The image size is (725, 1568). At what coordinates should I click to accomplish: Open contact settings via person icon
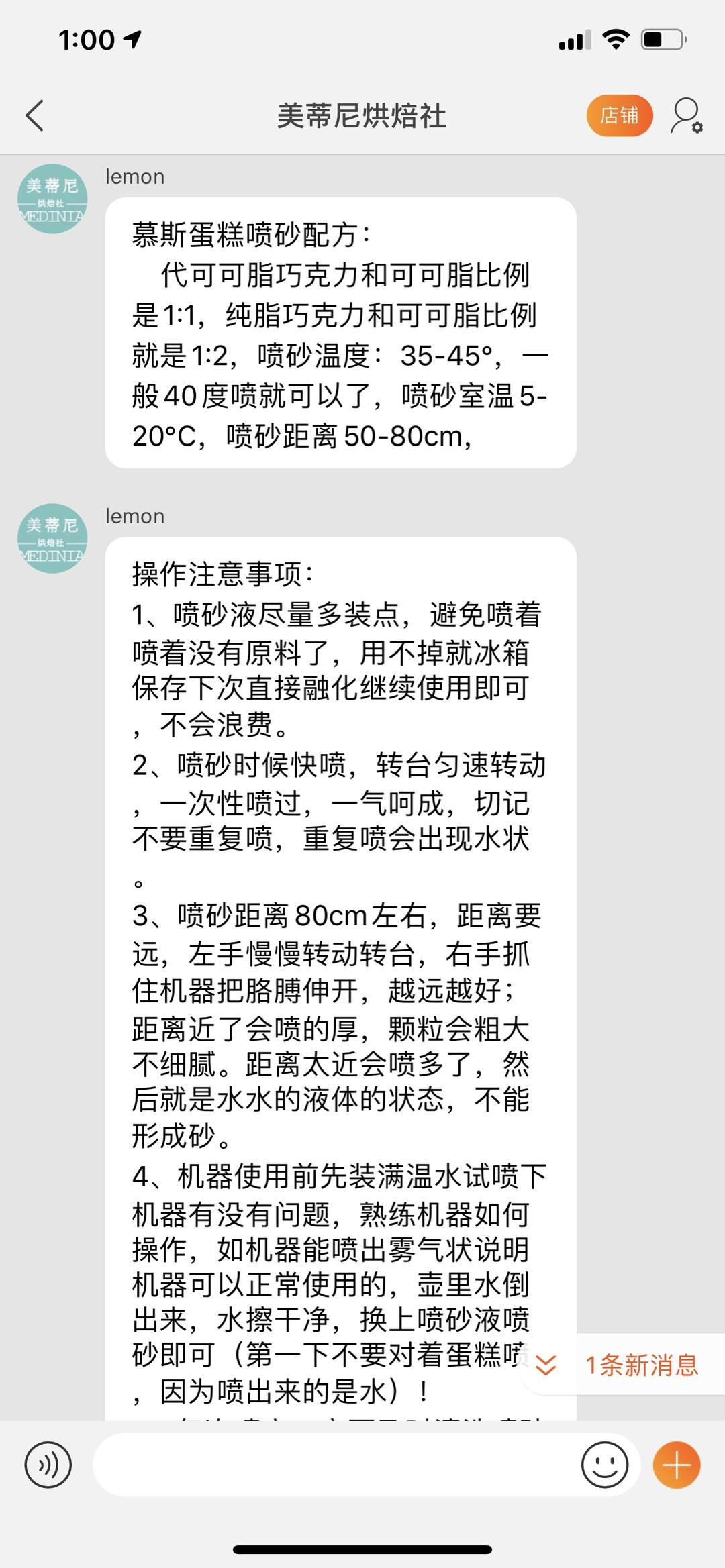click(685, 115)
